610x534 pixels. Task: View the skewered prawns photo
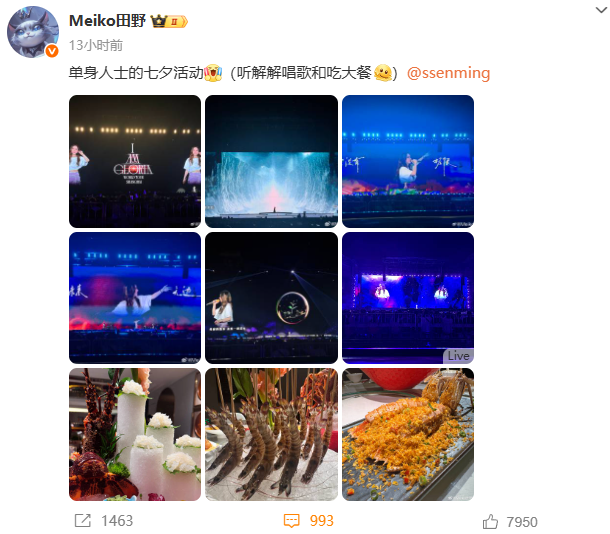pos(271,433)
